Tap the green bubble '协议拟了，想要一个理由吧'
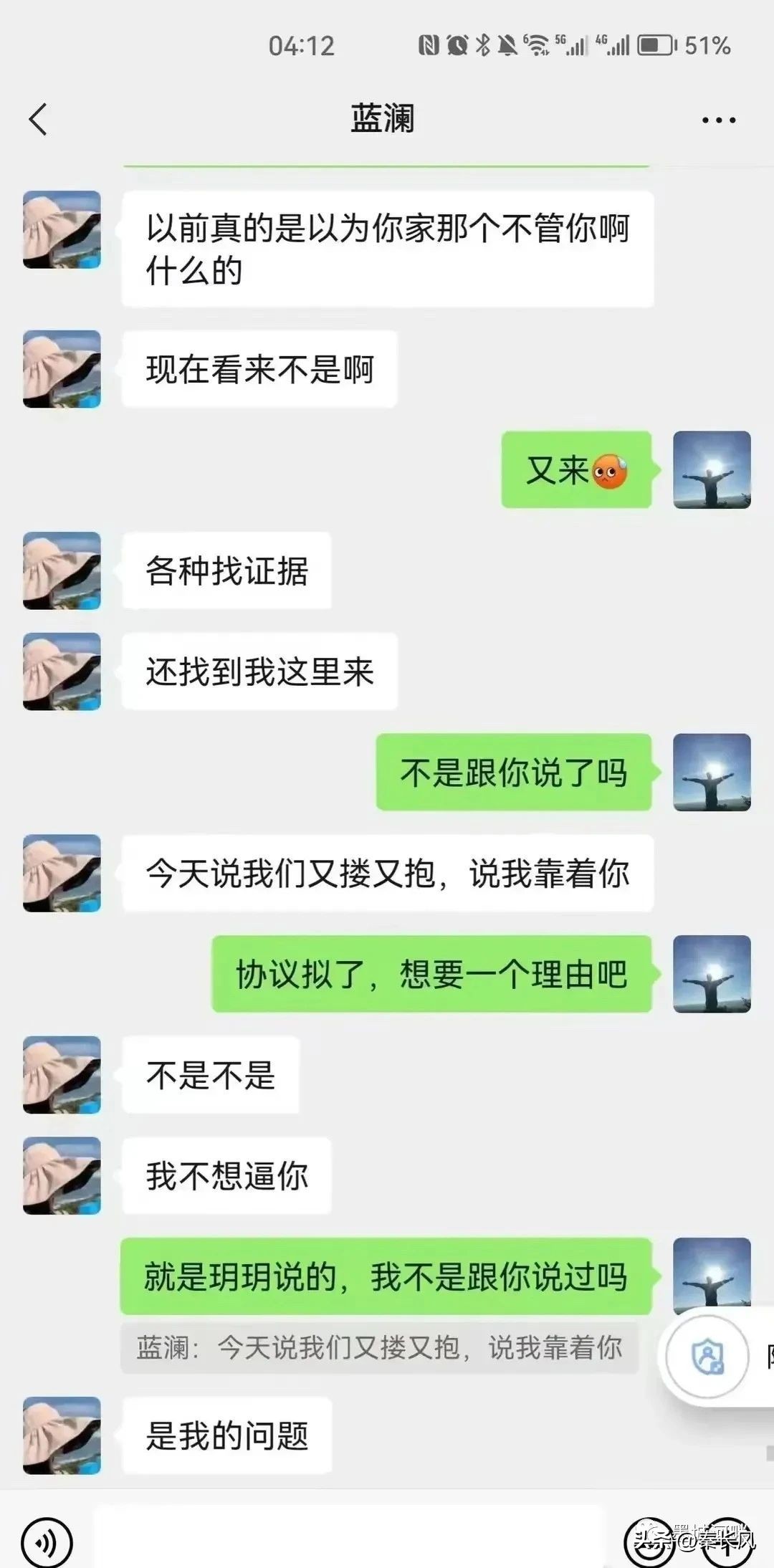Screen dimensions: 774x1568 click(x=430, y=975)
